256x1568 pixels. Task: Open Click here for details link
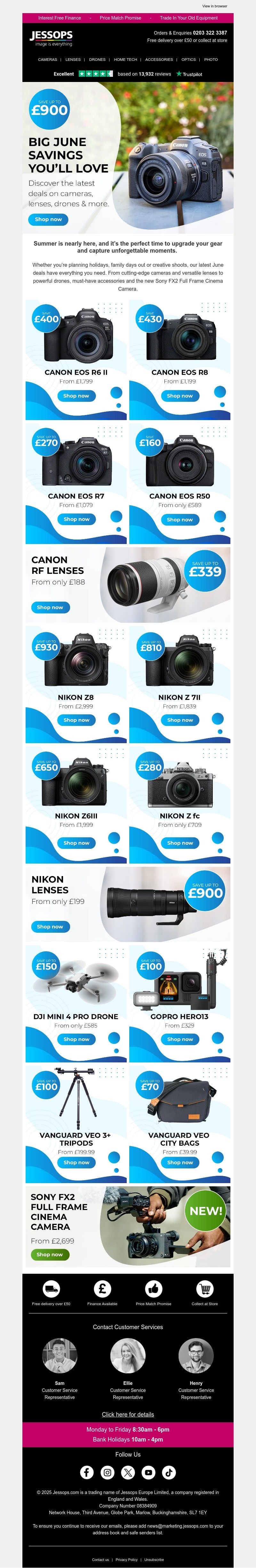point(128,1414)
